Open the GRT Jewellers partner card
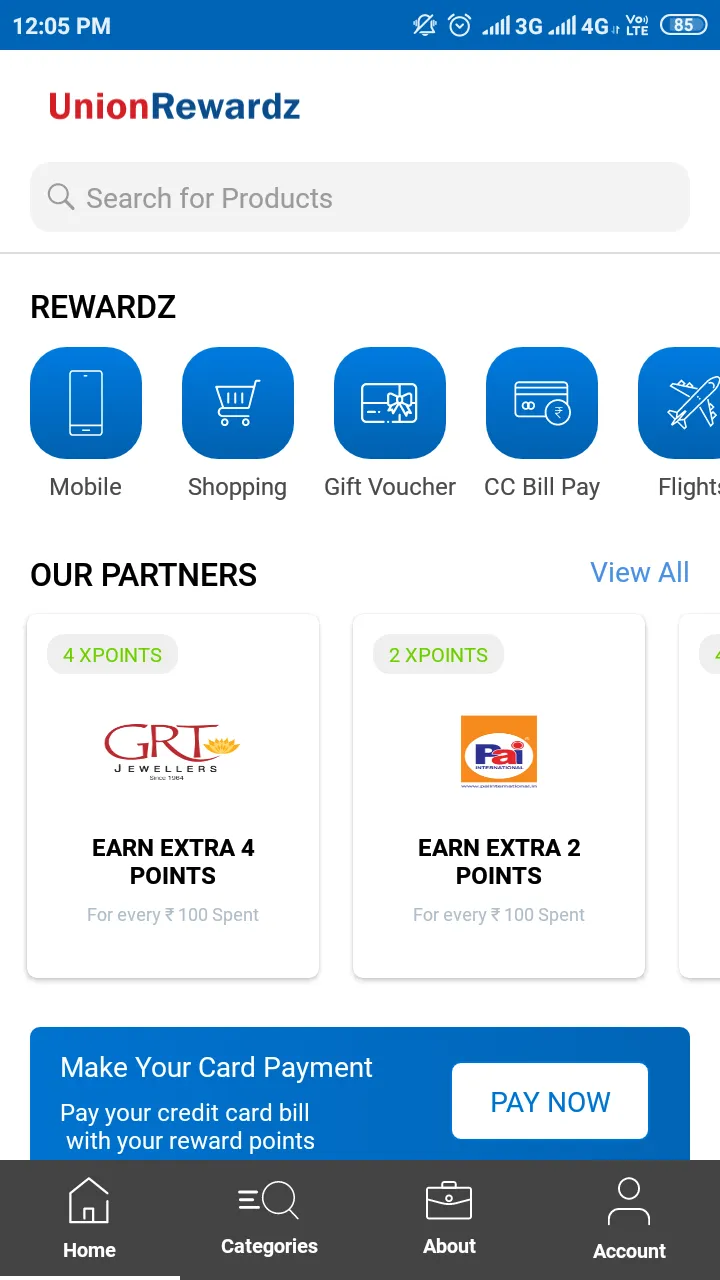The image size is (720, 1280). 173,795
